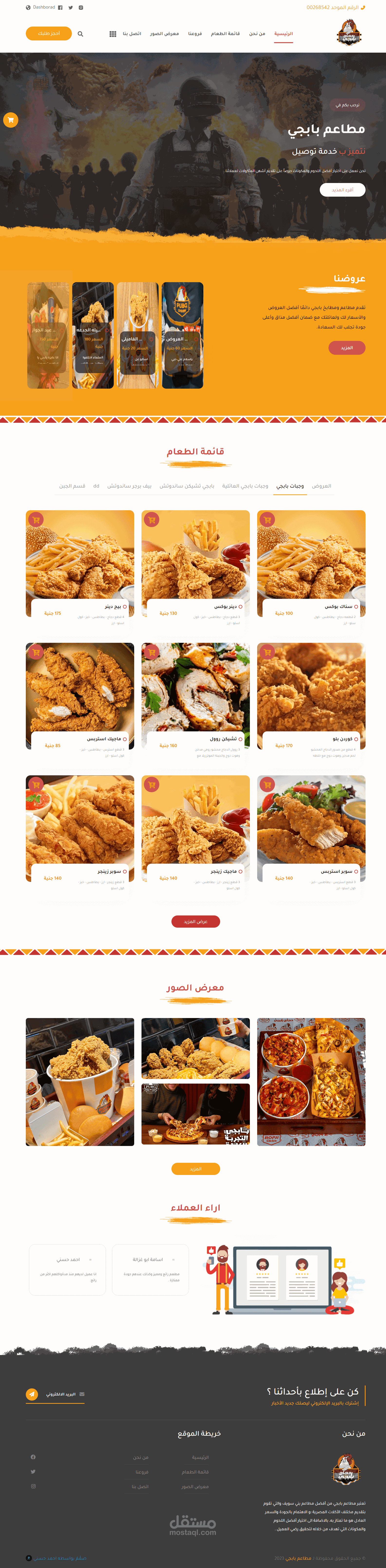Open the تشيكن روول product card
Viewport: 386px width, 1568px height.
[x=195, y=696]
